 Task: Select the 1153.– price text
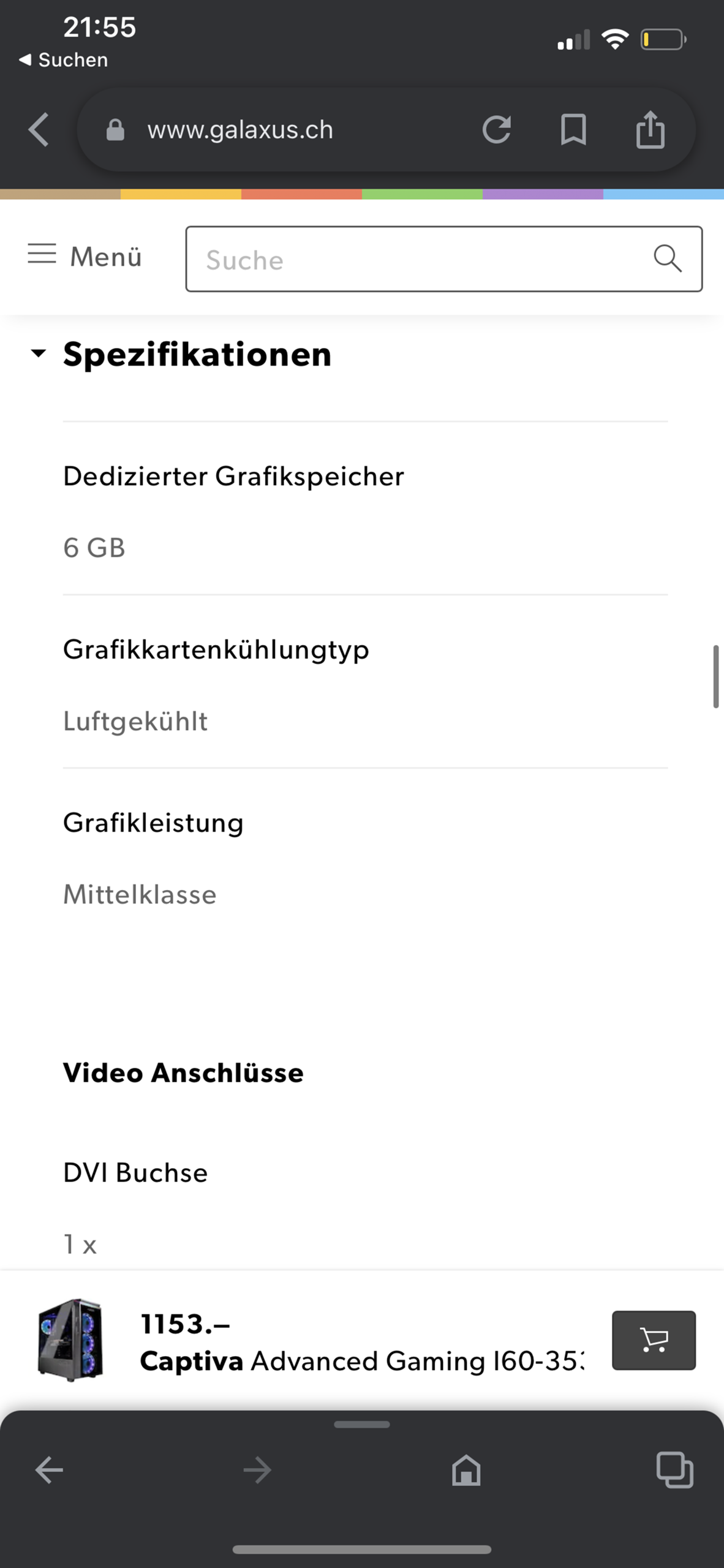click(x=185, y=1324)
